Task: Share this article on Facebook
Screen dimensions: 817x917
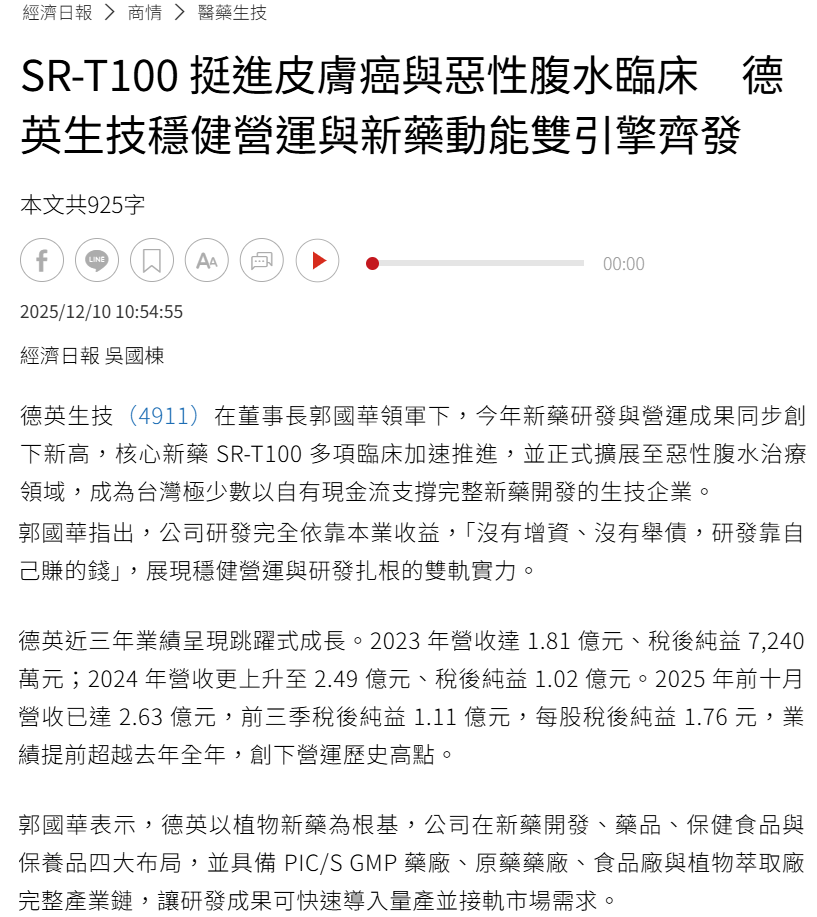Action: coord(42,261)
